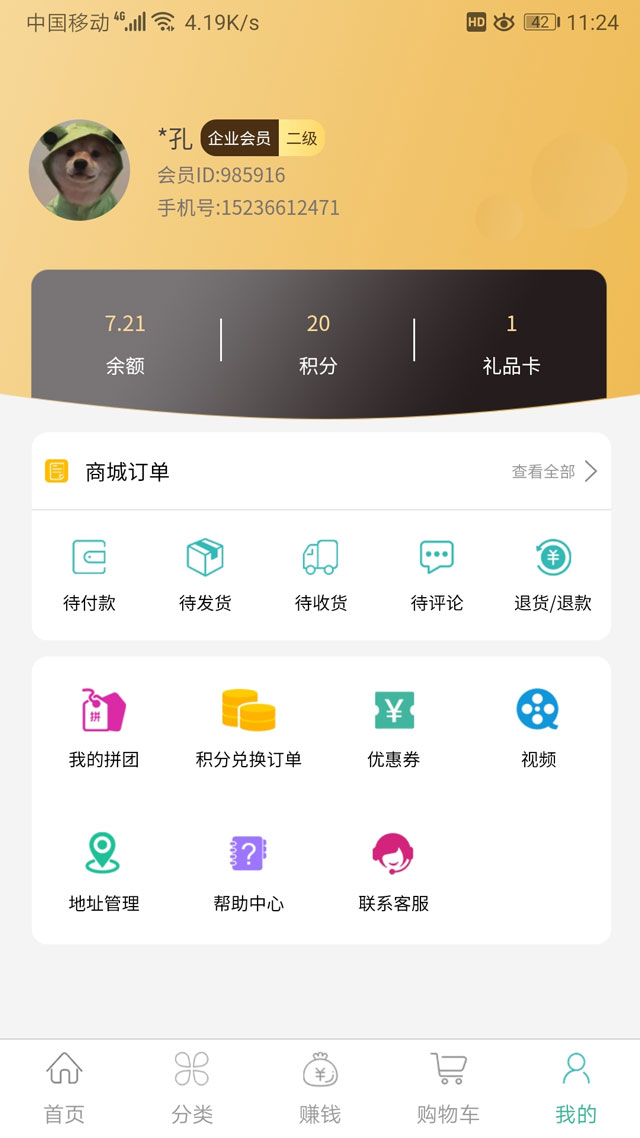
Task: Open the 视频 video section
Action: click(x=538, y=727)
